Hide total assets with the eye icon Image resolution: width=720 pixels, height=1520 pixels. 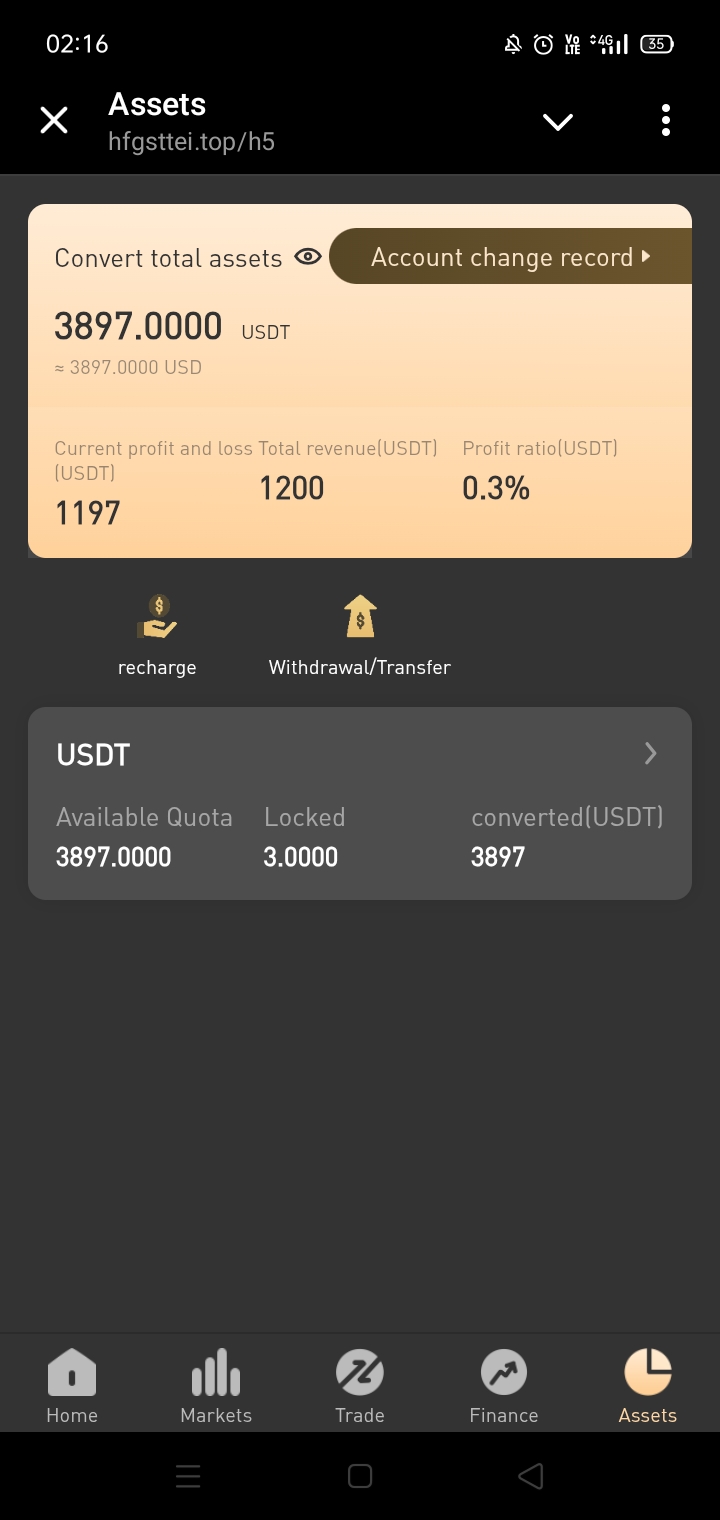click(x=308, y=257)
